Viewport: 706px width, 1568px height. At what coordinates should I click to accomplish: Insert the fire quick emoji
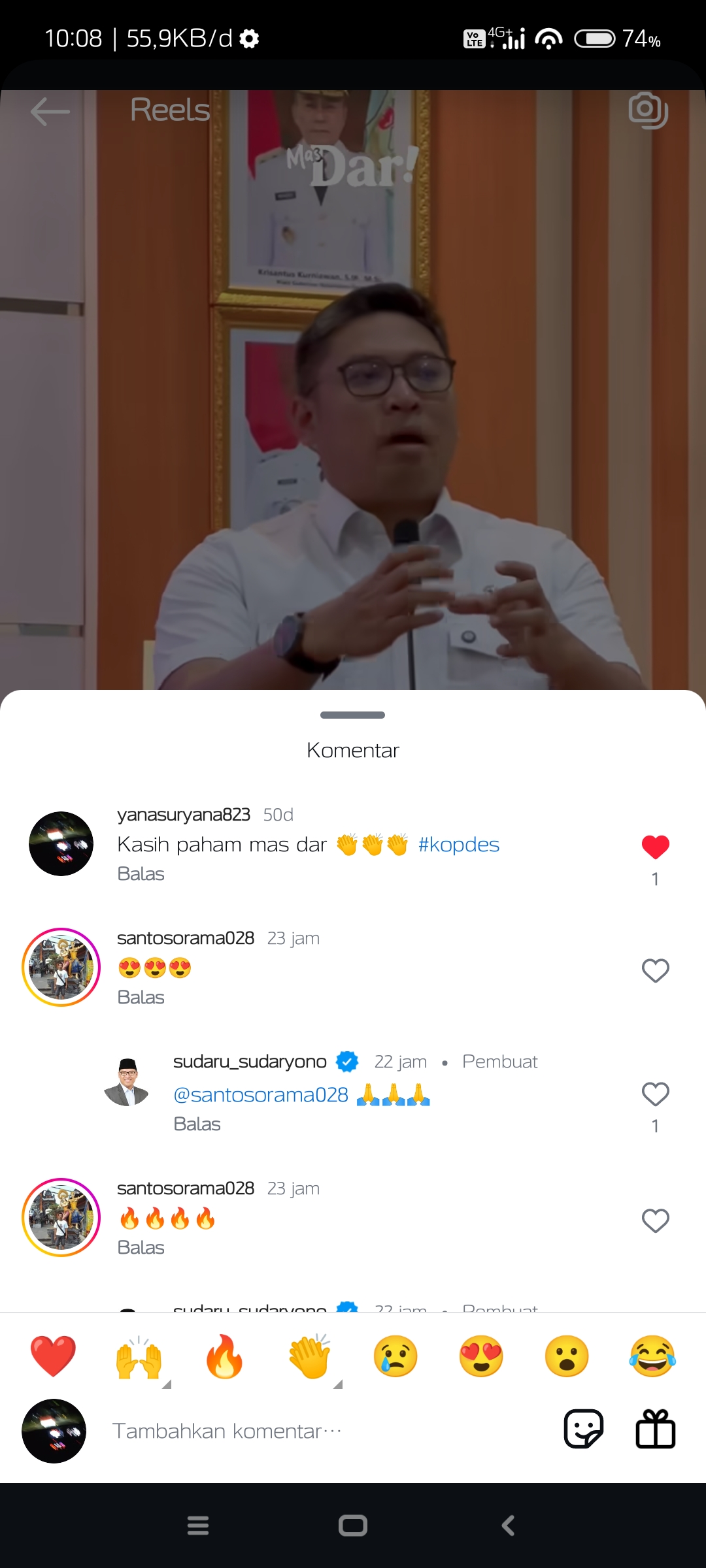pyautogui.click(x=224, y=1356)
